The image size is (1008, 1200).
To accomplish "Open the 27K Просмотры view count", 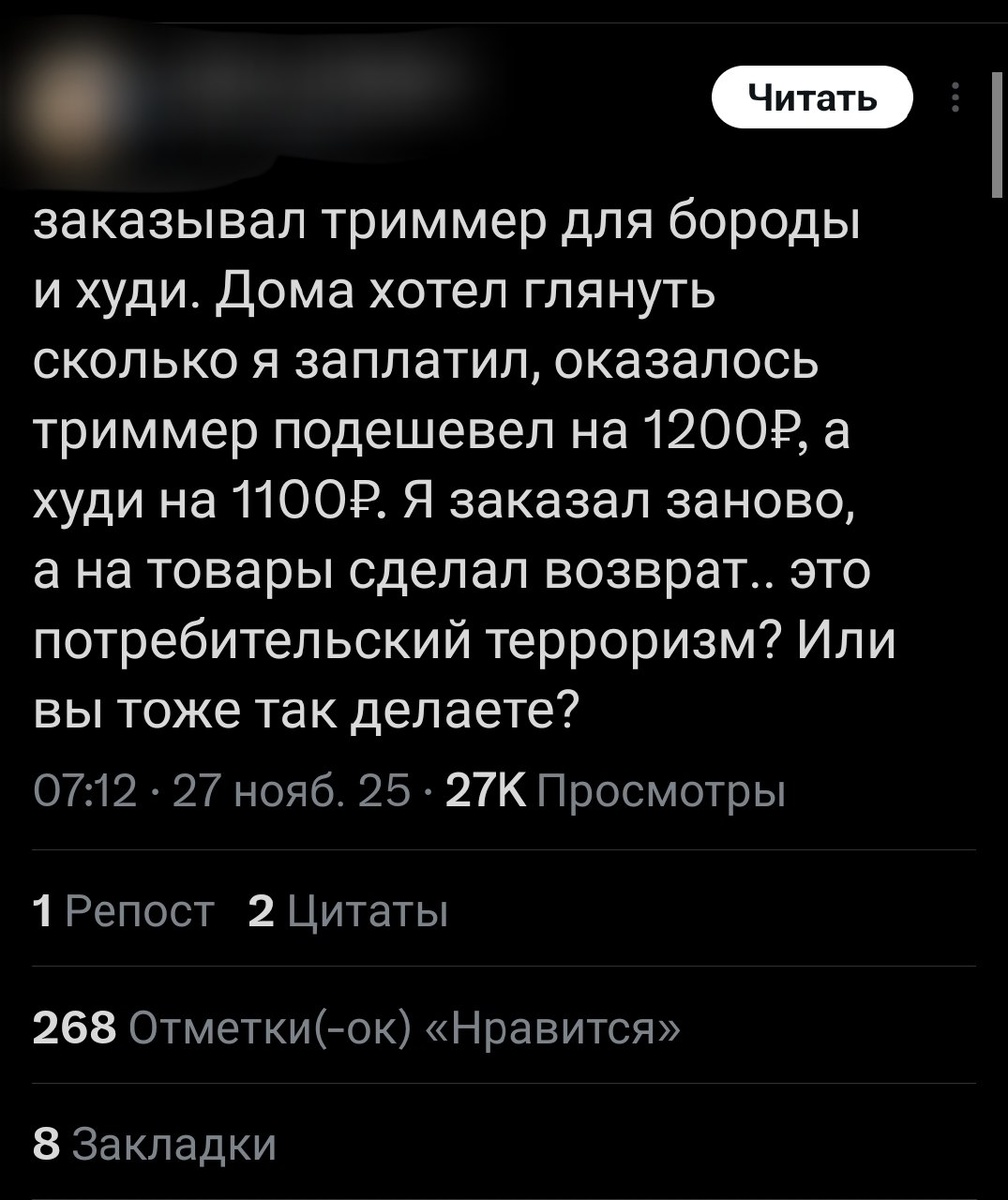I will click(615, 793).
